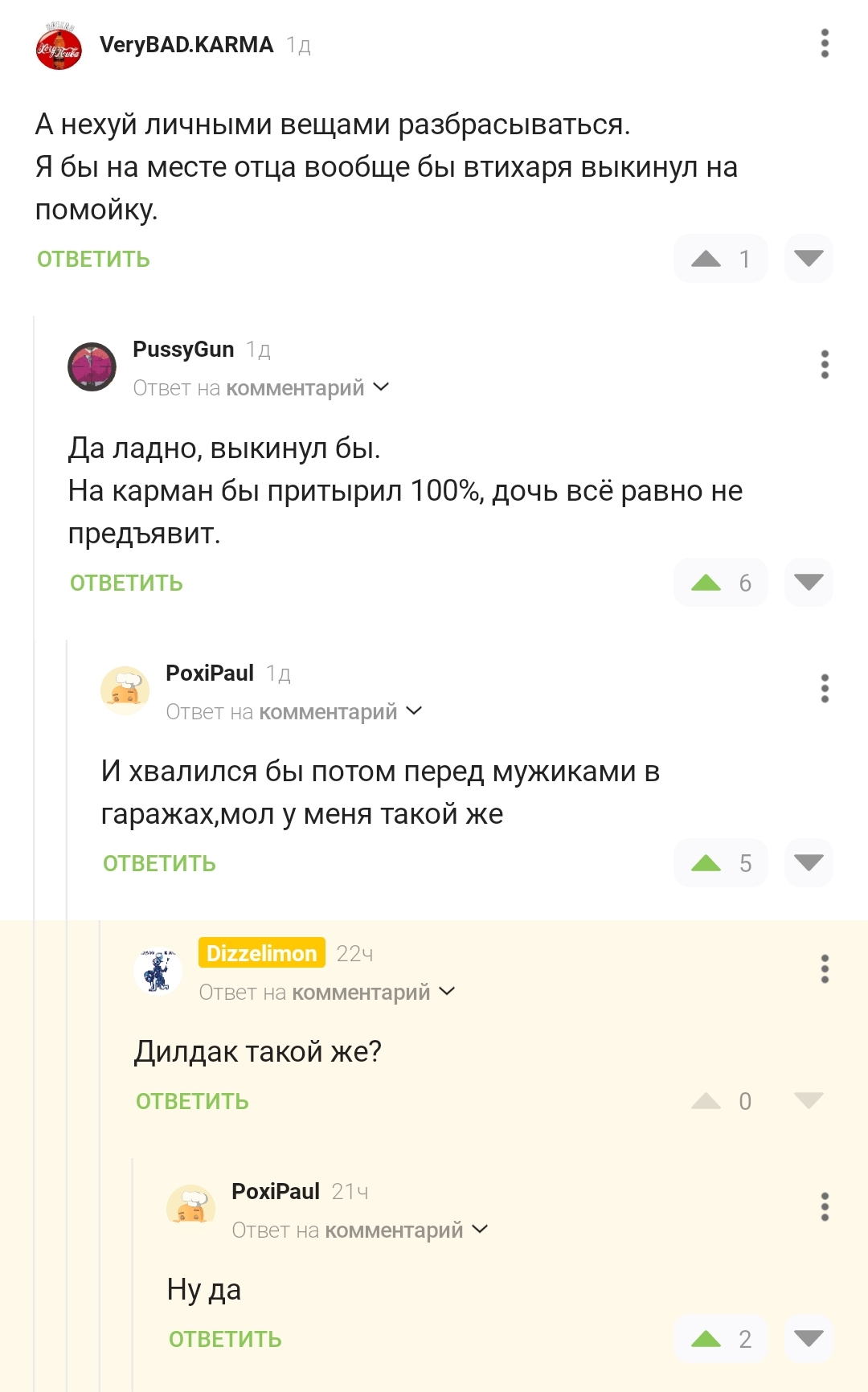The height and width of the screenshot is (1392, 868).
Task: Upvote PoxiPaul's comment about garages
Action: coord(706,862)
